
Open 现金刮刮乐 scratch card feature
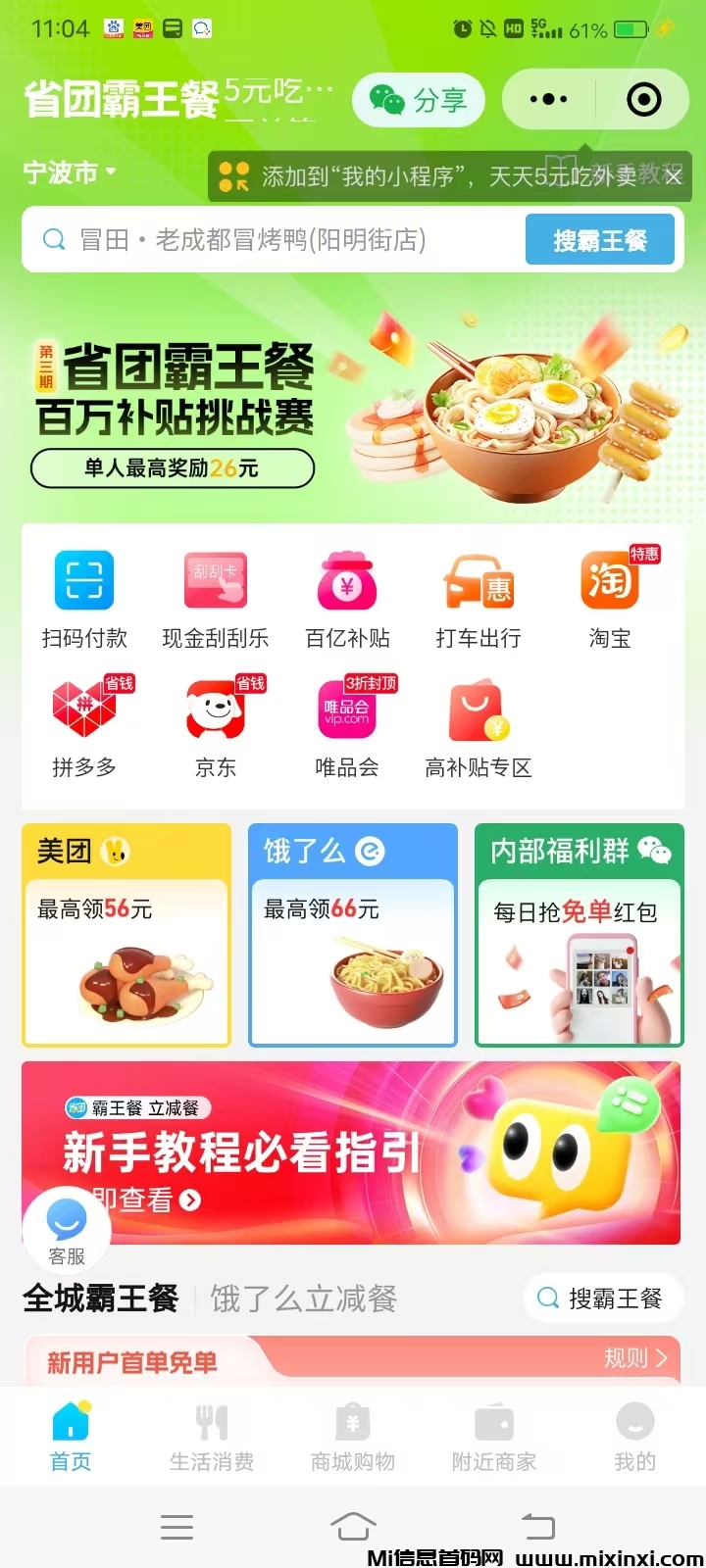click(215, 580)
